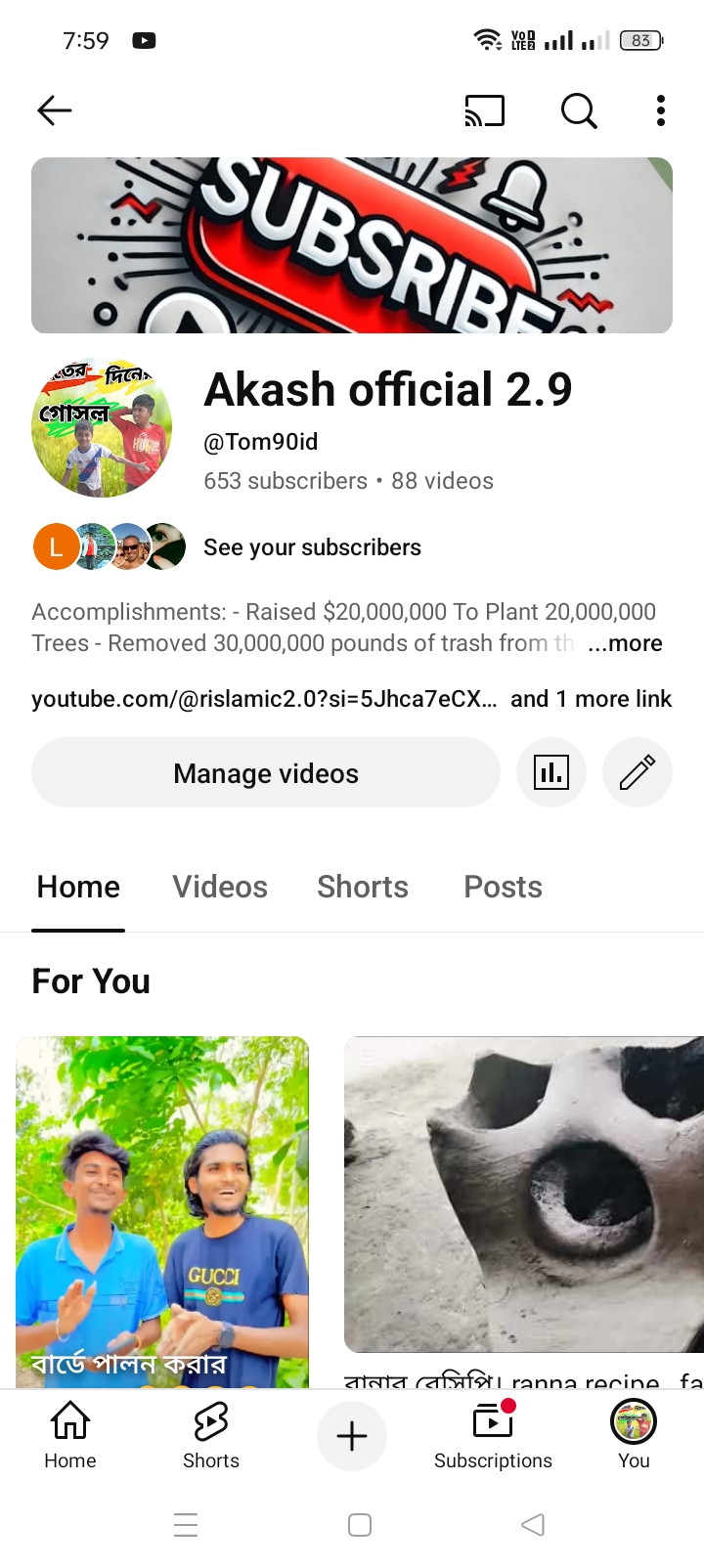Open Manage videos
The width and height of the screenshot is (704, 1568).
(266, 773)
